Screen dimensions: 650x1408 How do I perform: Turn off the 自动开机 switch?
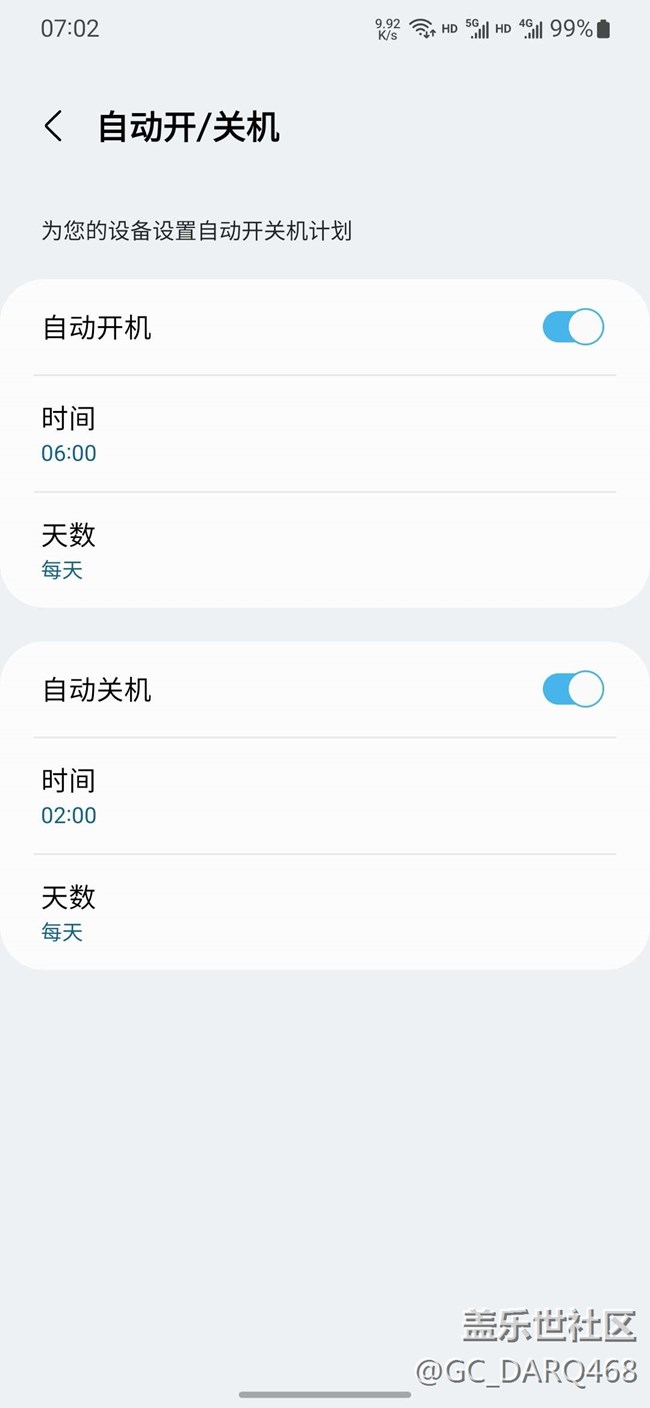[573, 327]
